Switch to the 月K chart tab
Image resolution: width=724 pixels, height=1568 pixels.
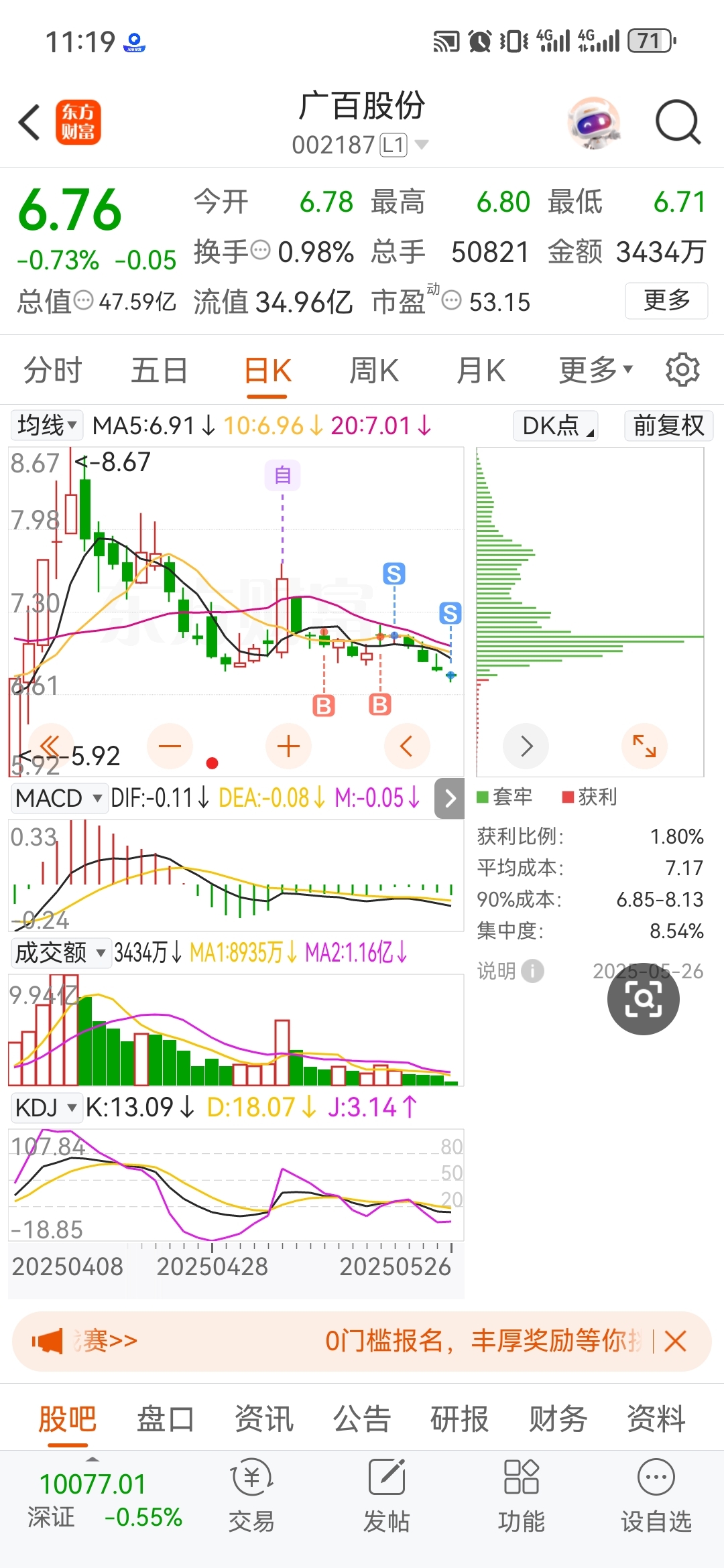coord(480,371)
